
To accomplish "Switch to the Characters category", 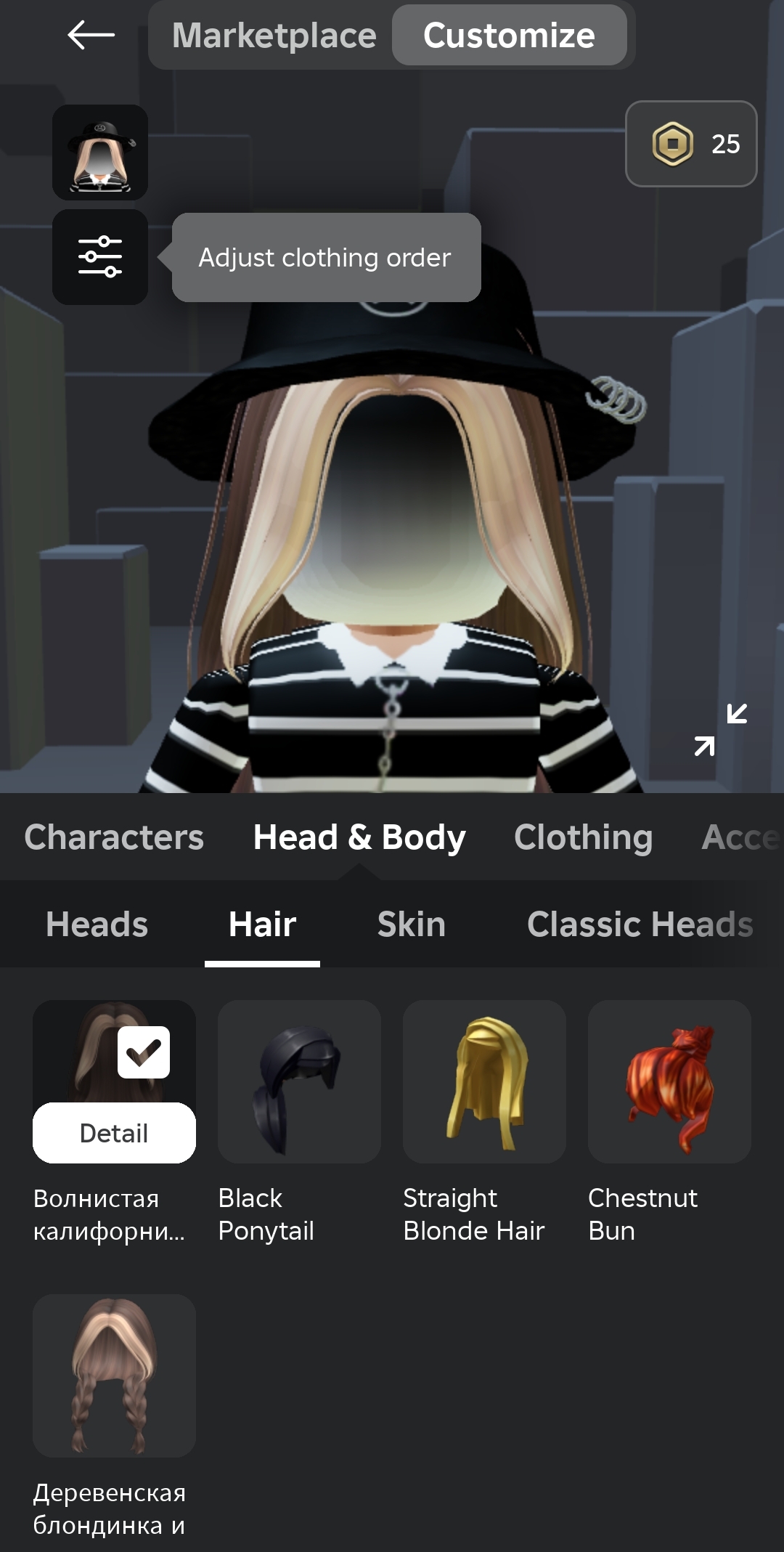I will (x=114, y=837).
